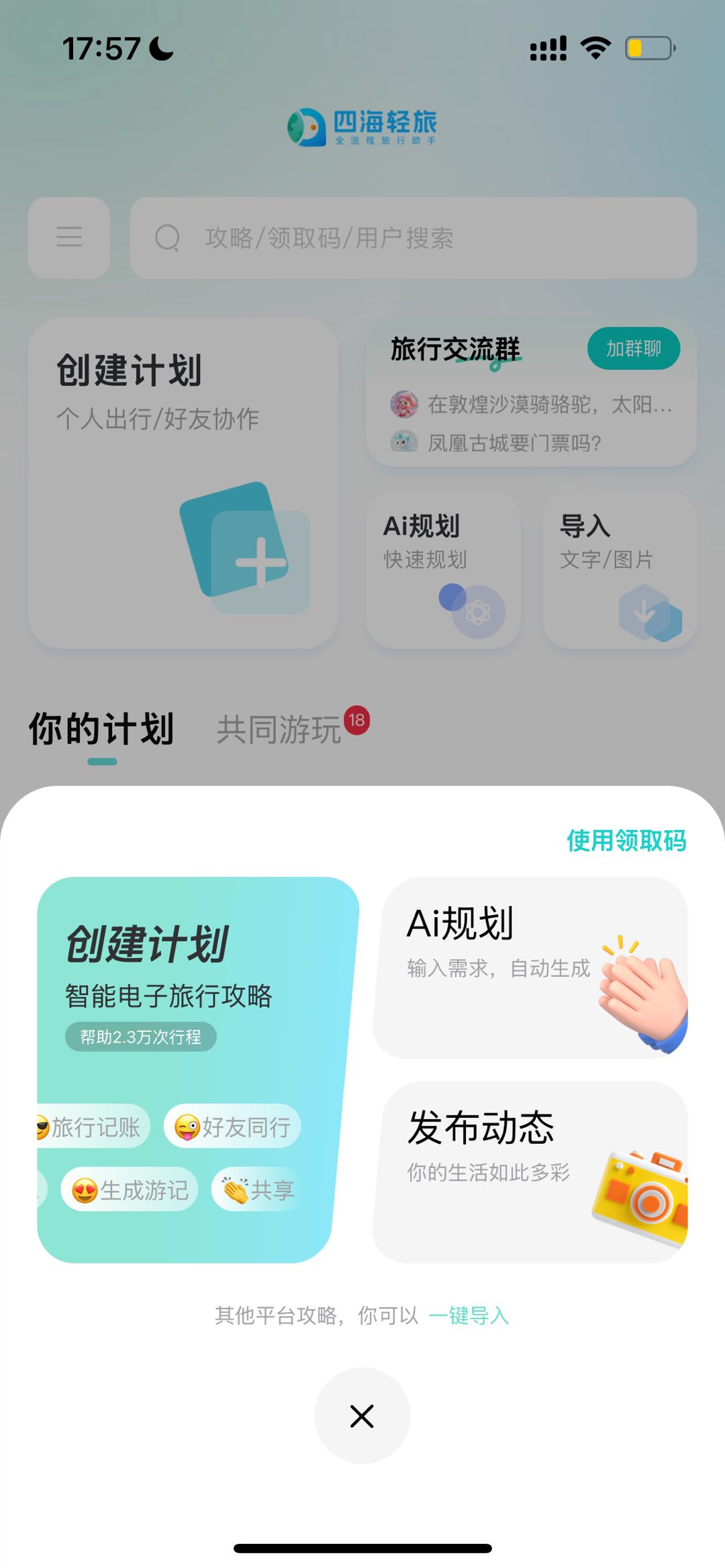Image resolution: width=725 pixels, height=1568 pixels.
Task: Tap the 旅行记账 tag
Action: (91, 1127)
